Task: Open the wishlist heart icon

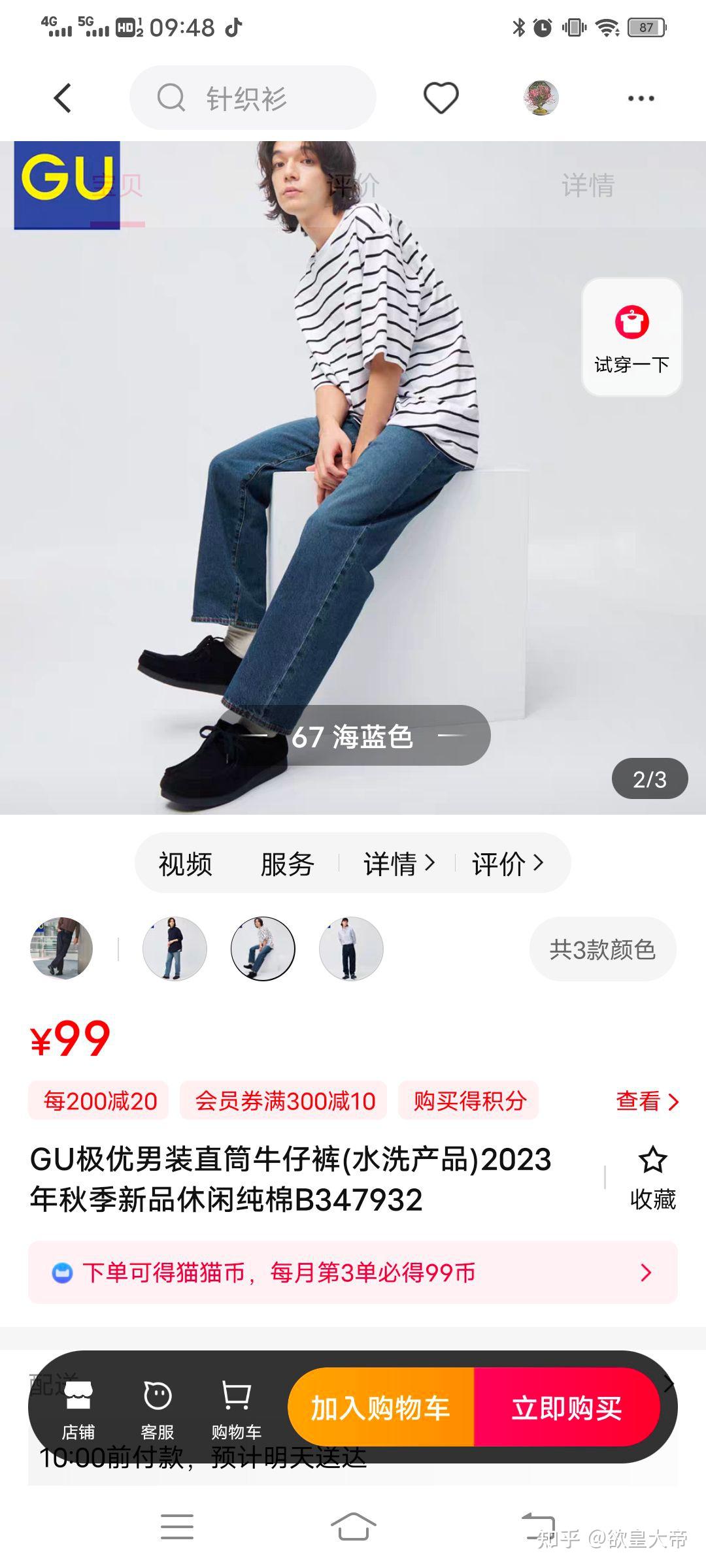Action: (x=441, y=97)
